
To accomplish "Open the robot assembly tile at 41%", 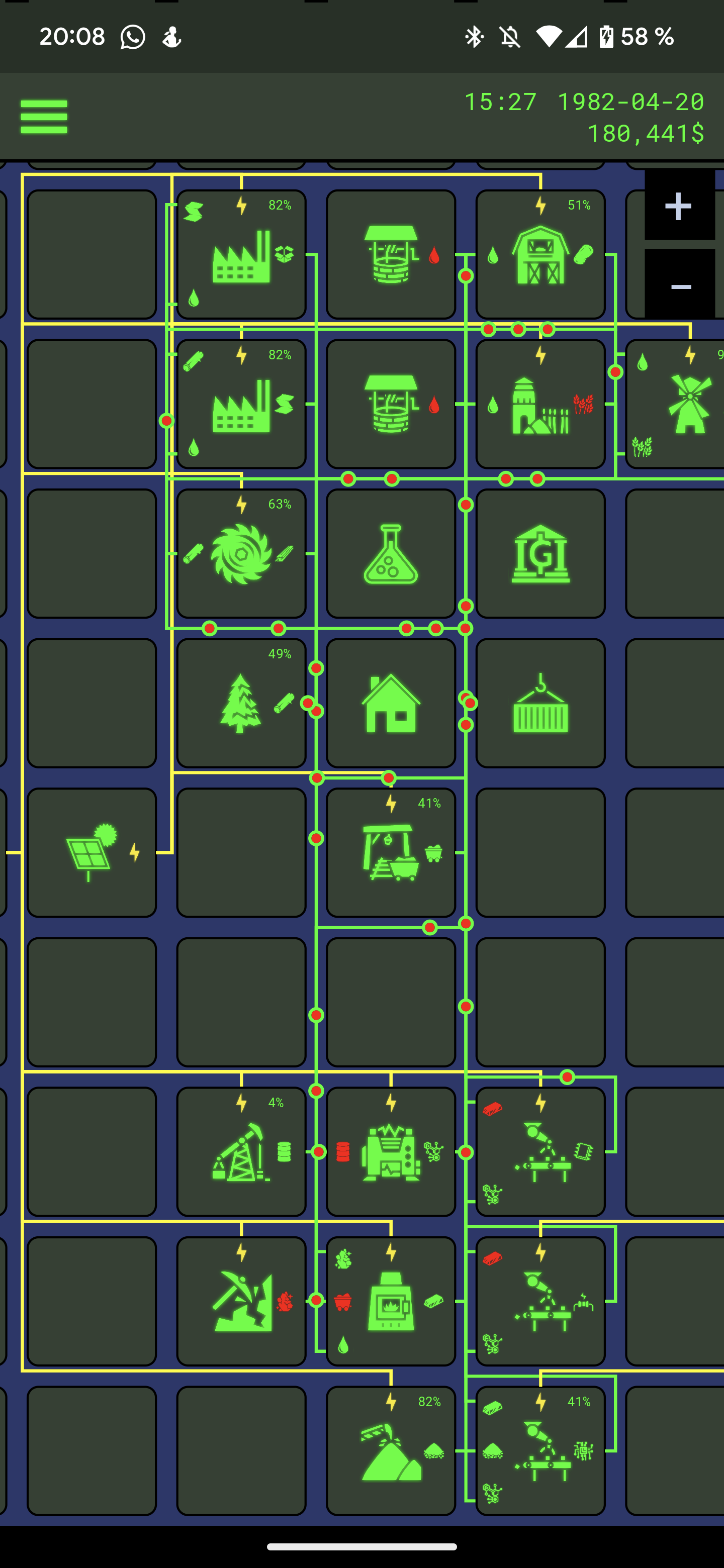I will 540,1450.
